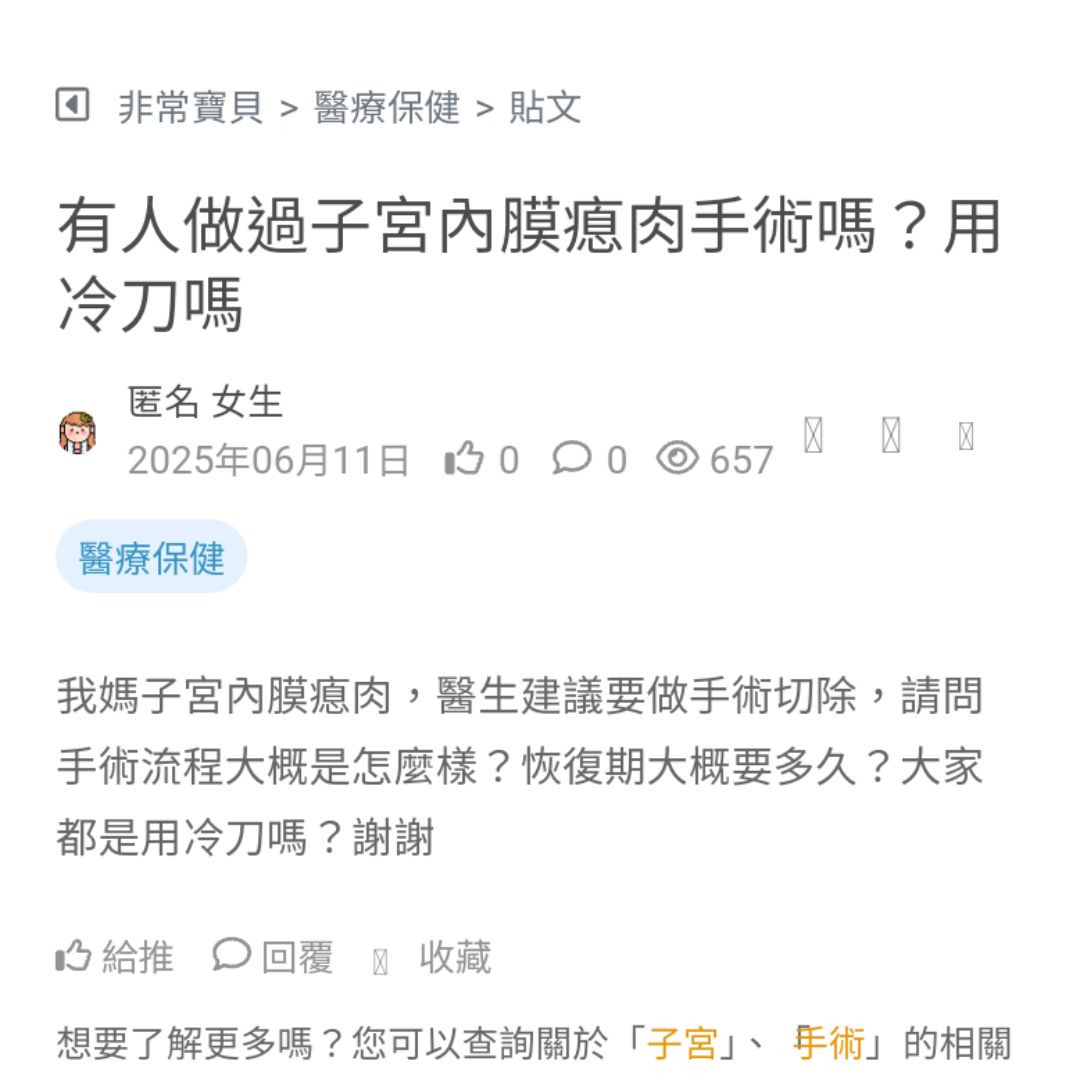This screenshot has height=1080, width=1080.
Task: Save the post with 收藏
Action: pyautogui.click(x=435, y=958)
